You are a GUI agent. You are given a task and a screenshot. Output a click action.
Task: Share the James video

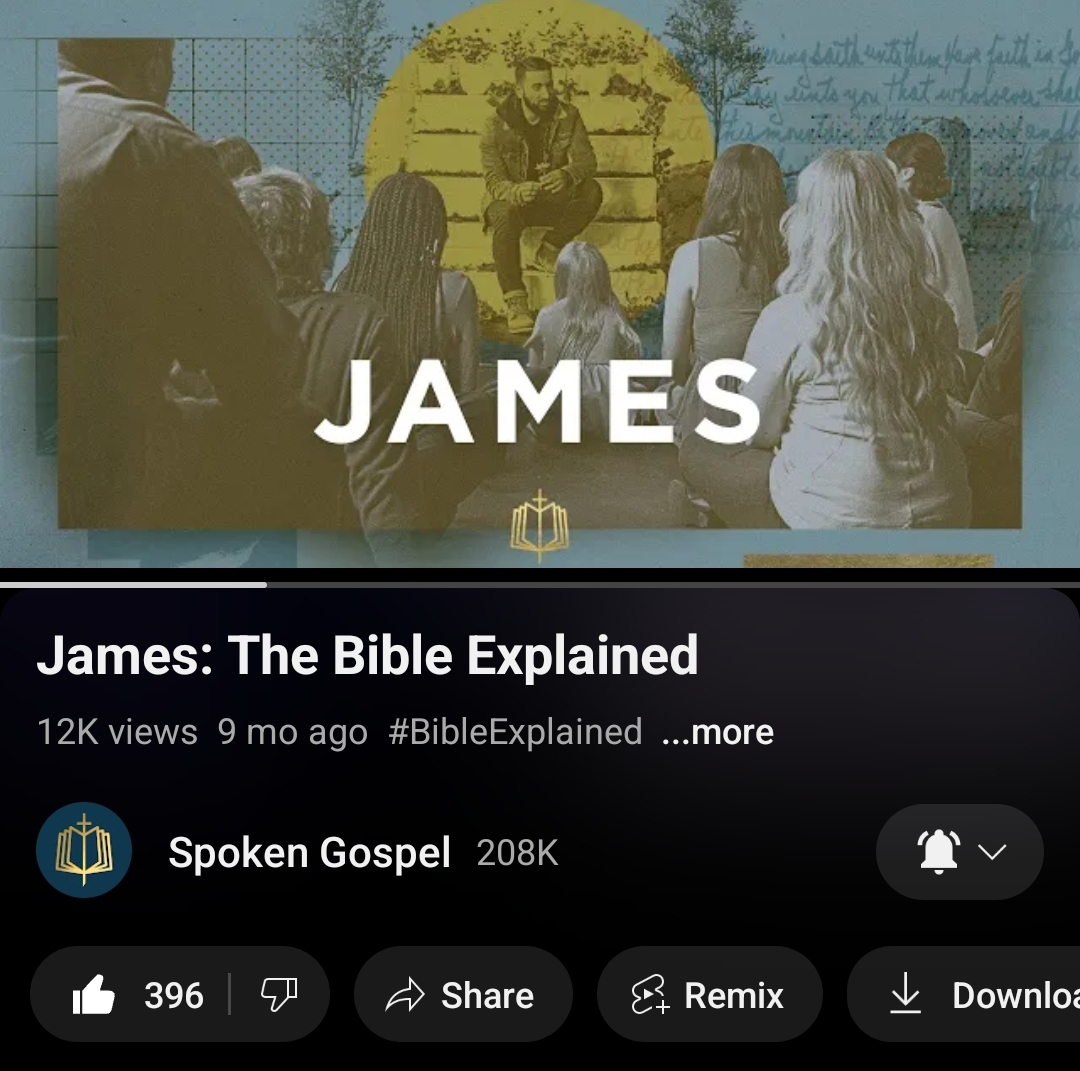pos(463,995)
